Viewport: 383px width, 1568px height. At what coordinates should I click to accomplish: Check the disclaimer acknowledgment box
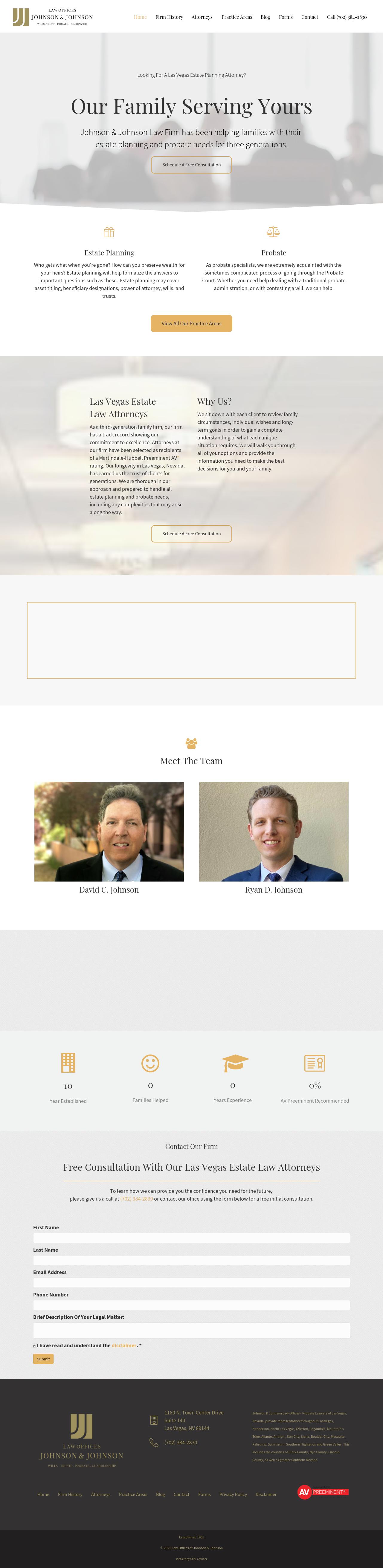pos(34,1346)
